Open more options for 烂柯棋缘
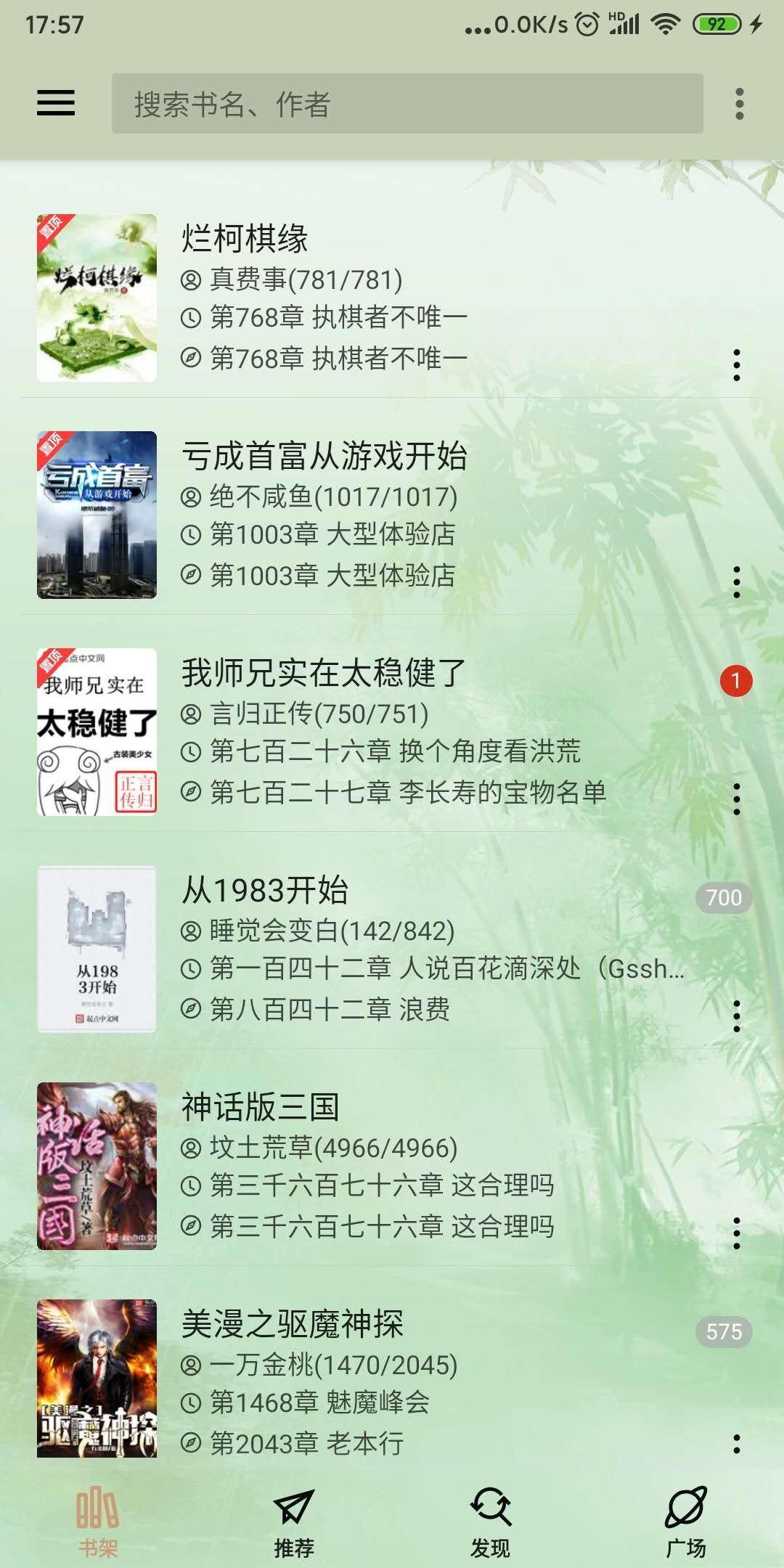This screenshot has width=784, height=1568. 736,364
